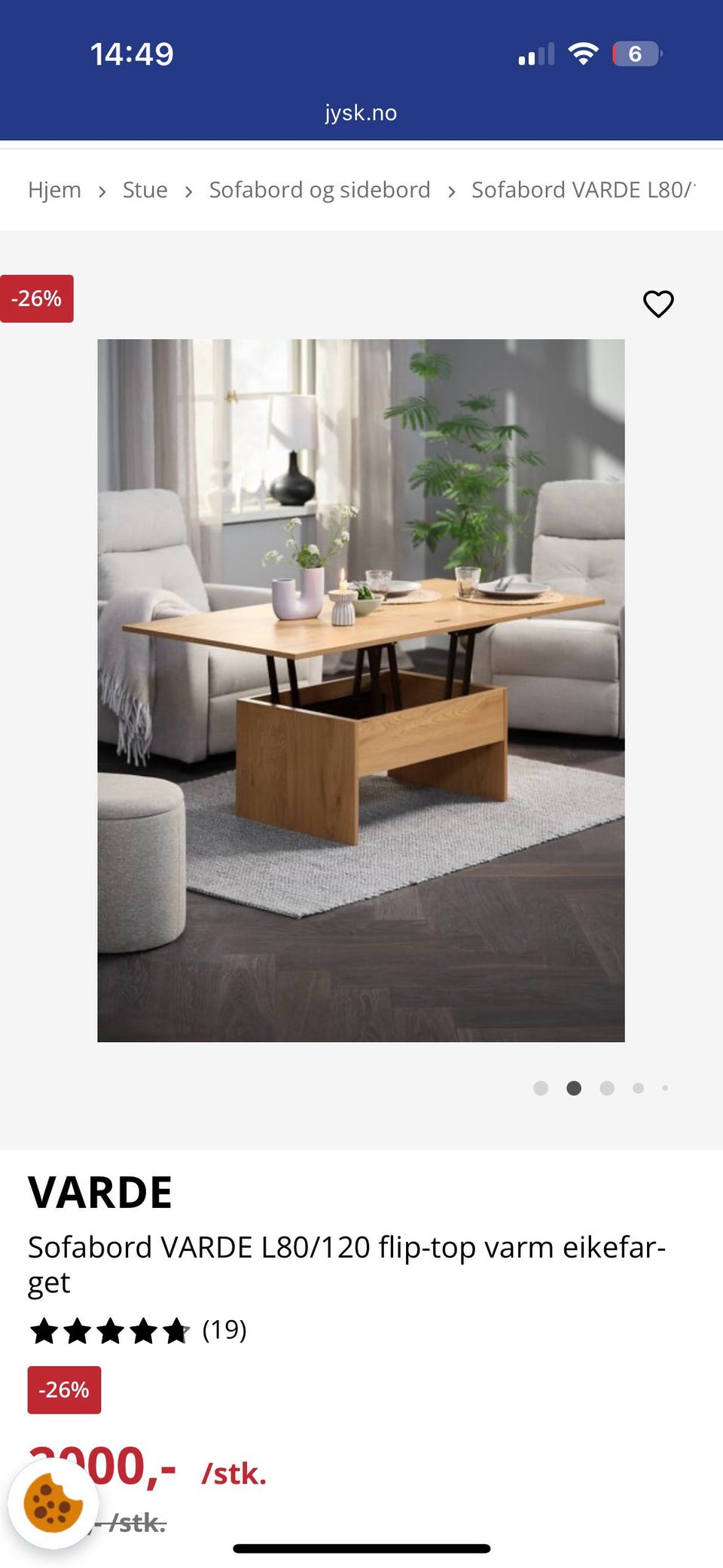Screen dimensions: 723x1568
Task: Tap the (19) reviews count link
Action: click(x=224, y=1330)
